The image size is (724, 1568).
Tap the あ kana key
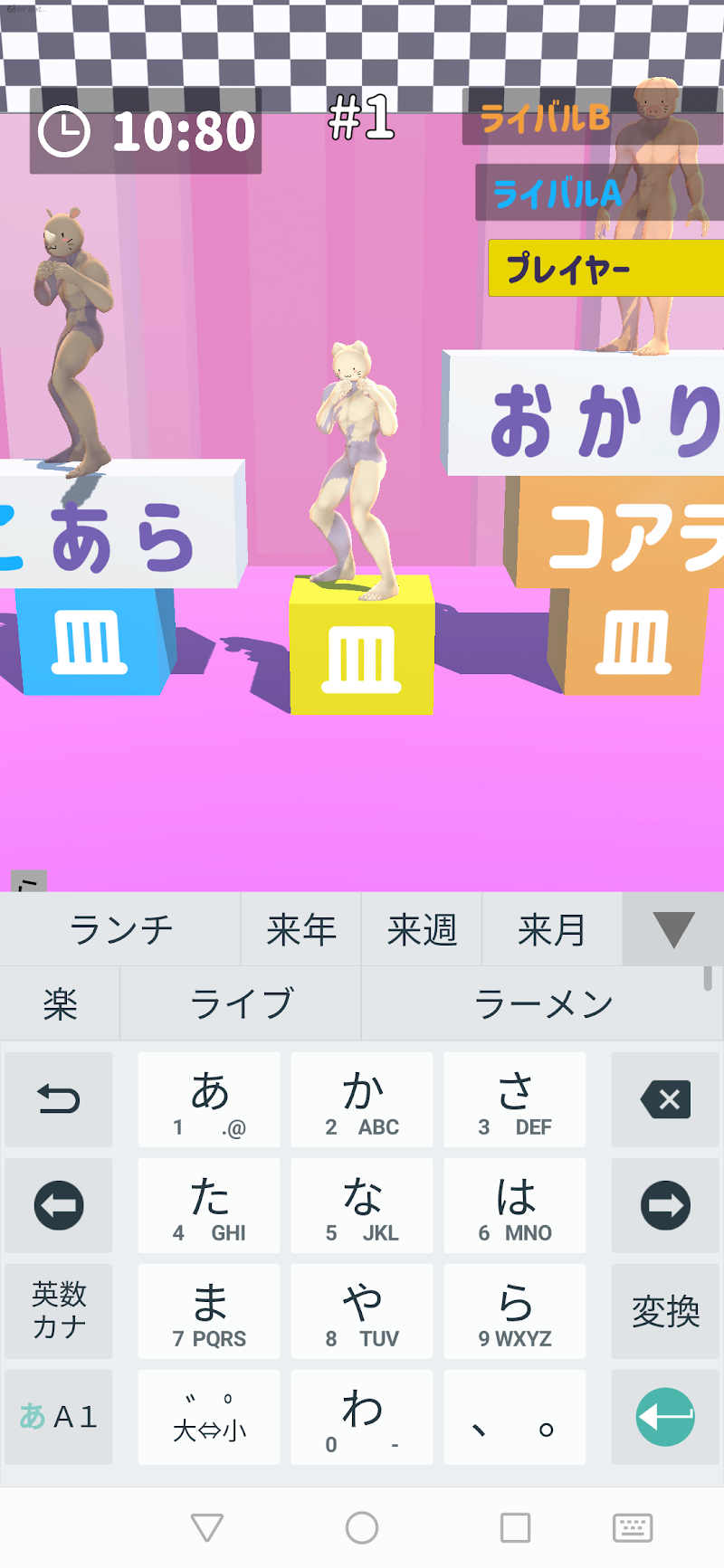(x=209, y=1100)
